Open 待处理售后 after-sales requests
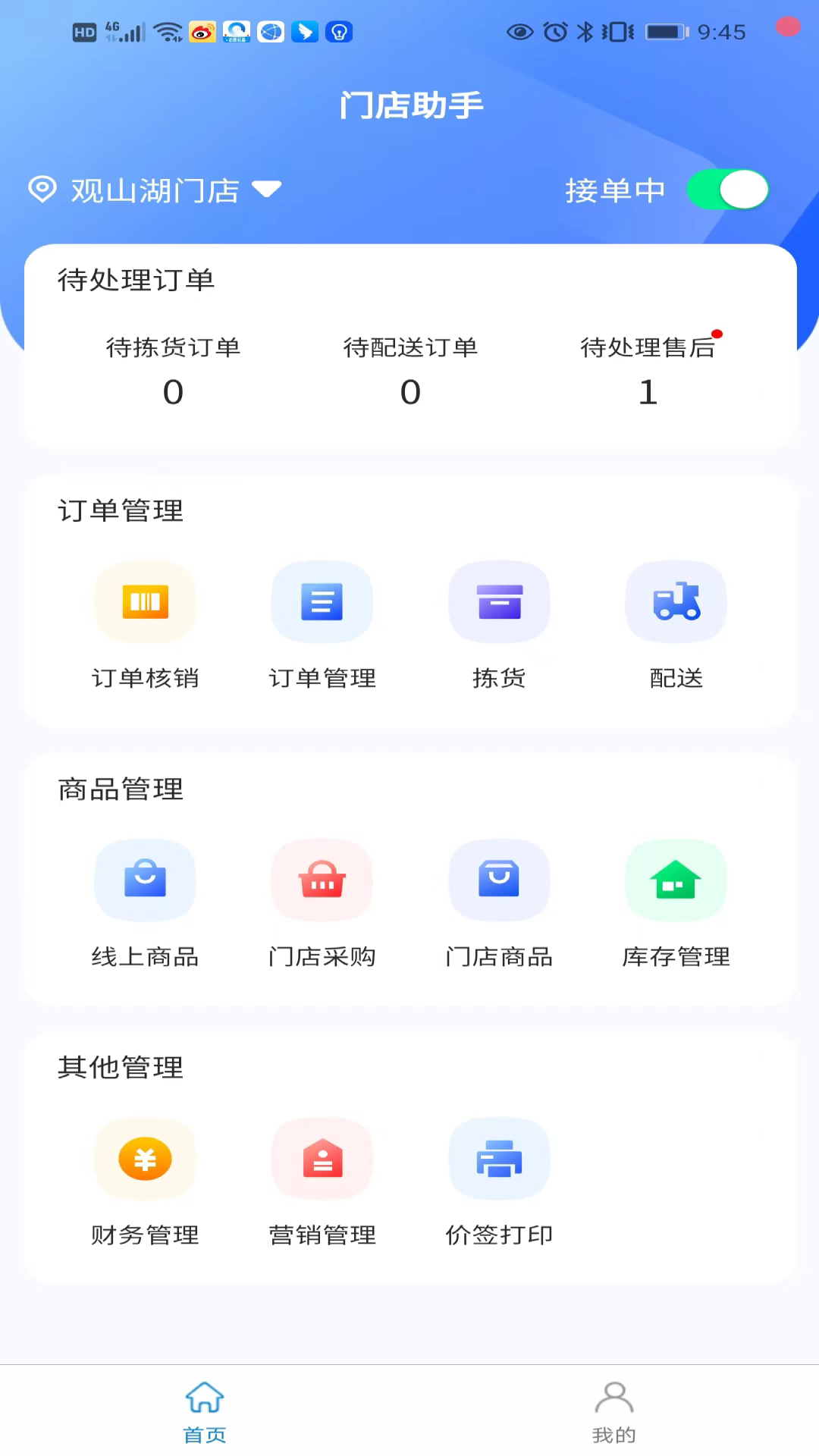 click(x=648, y=372)
